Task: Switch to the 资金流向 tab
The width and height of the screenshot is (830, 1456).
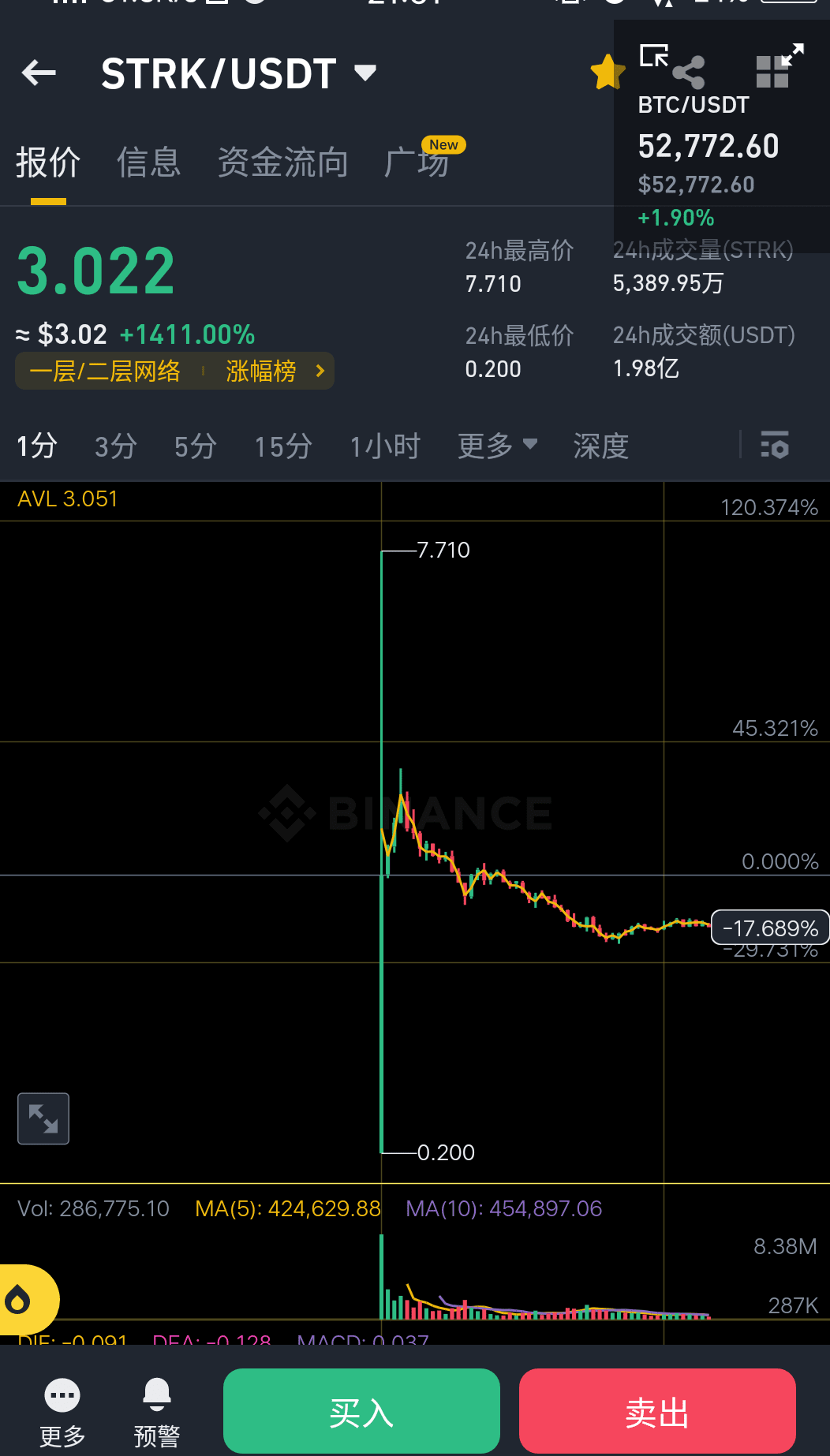Action: (284, 162)
